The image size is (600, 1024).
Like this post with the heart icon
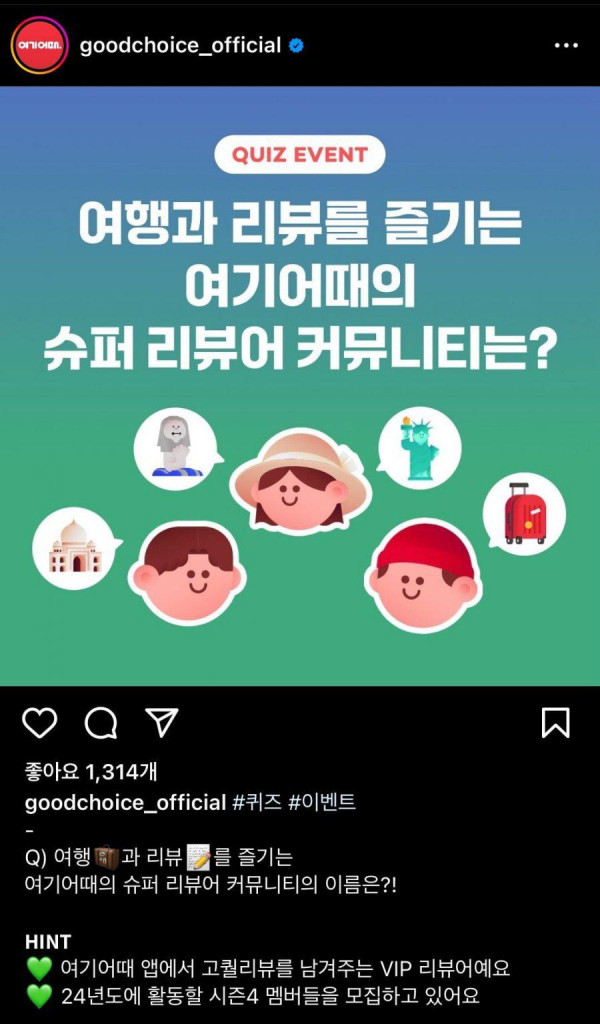pos(40,722)
